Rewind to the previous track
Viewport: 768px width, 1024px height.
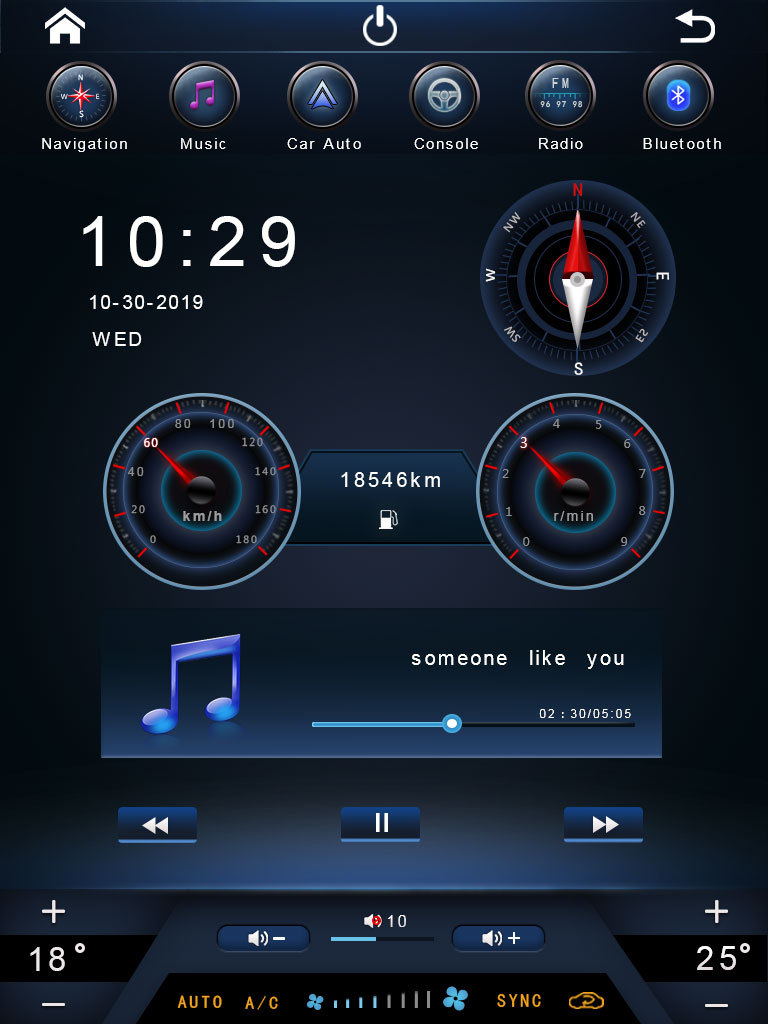click(x=157, y=825)
